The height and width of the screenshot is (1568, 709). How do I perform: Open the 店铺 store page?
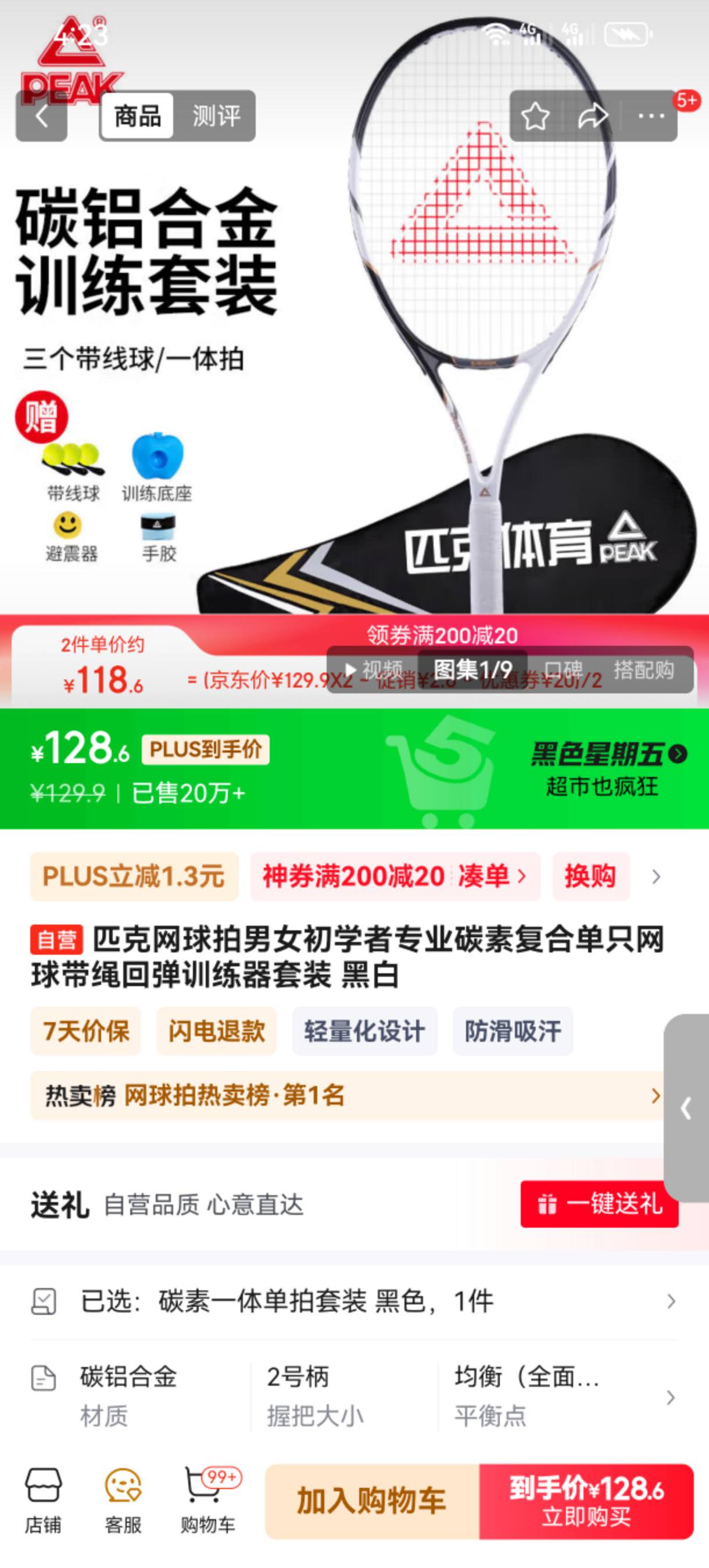(x=42, y=1501)
